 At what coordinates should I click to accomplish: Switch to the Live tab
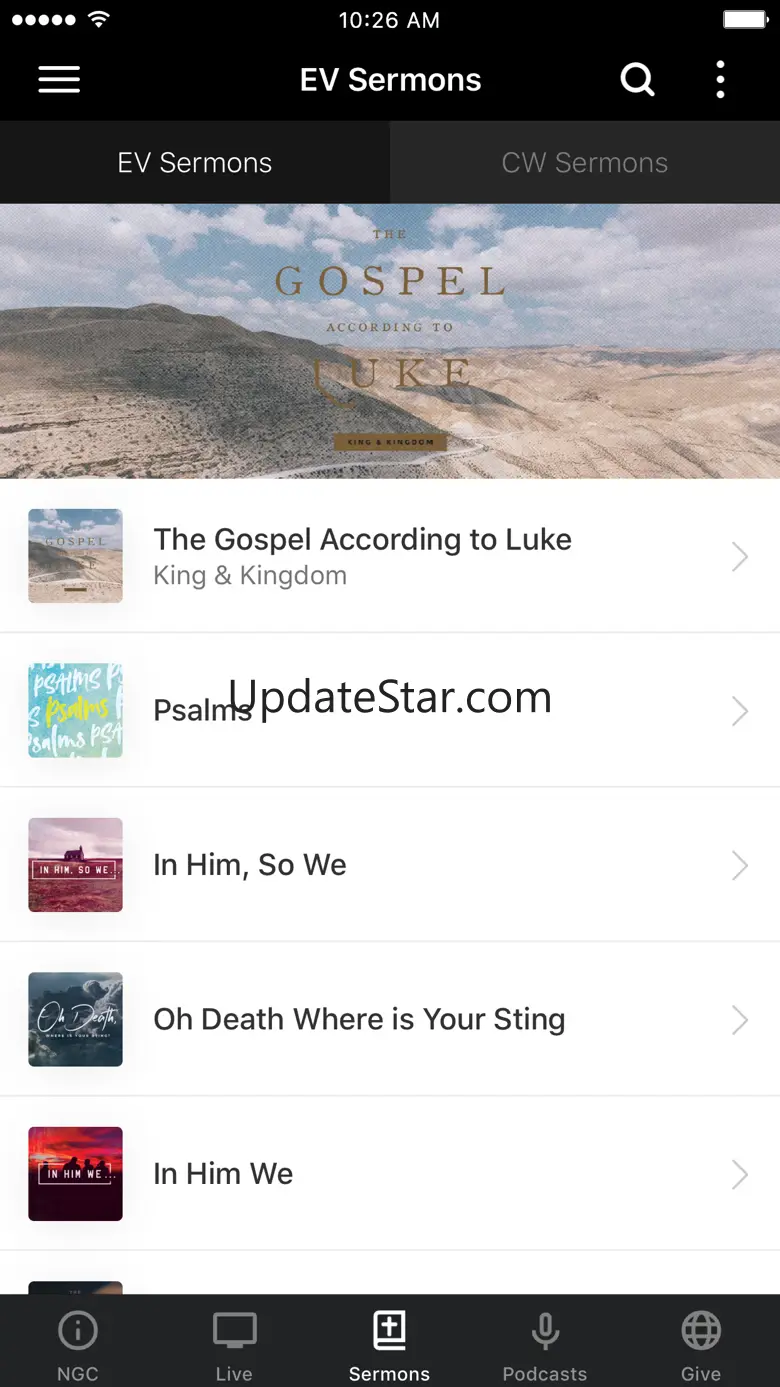tap(234, 1343)
